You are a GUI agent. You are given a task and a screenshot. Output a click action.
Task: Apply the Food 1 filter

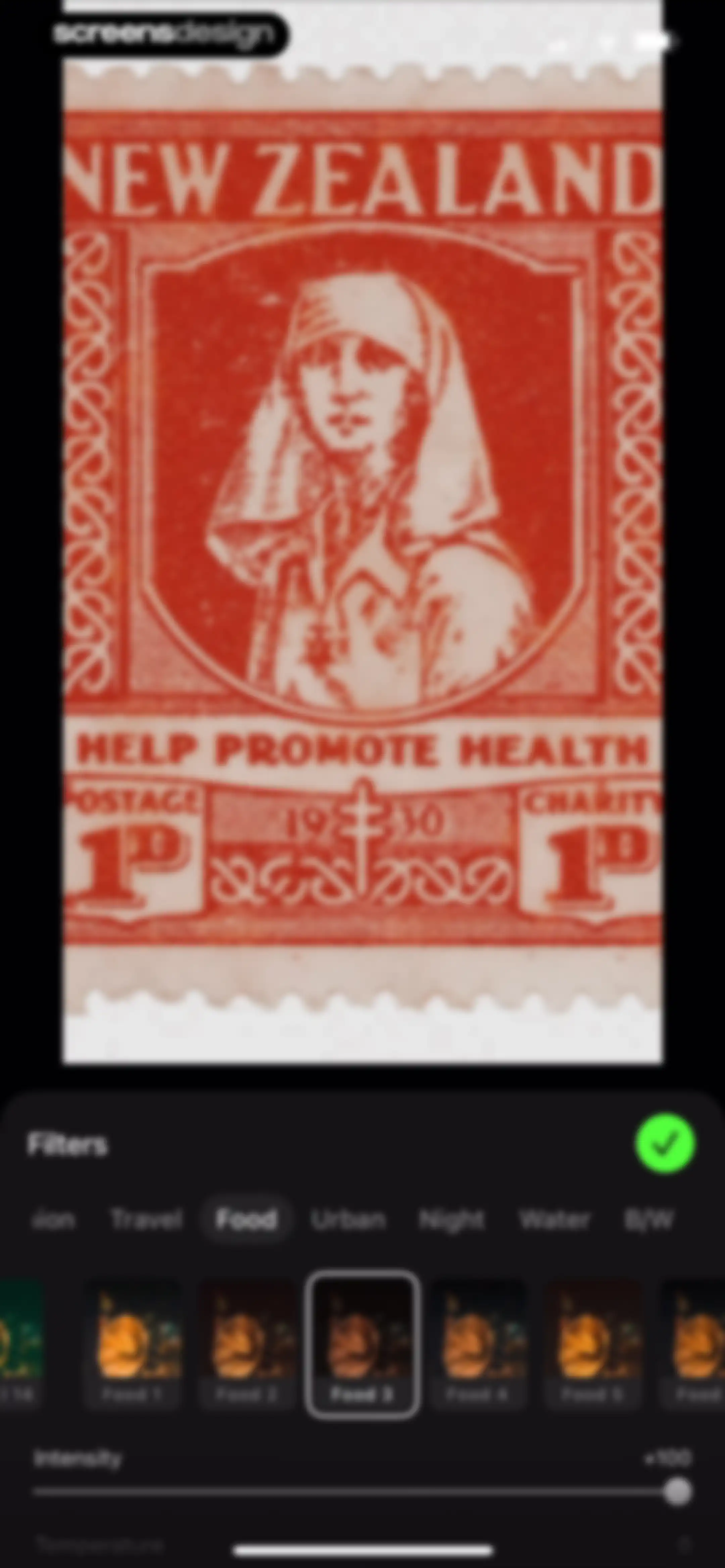click(x=133, y=1344)
